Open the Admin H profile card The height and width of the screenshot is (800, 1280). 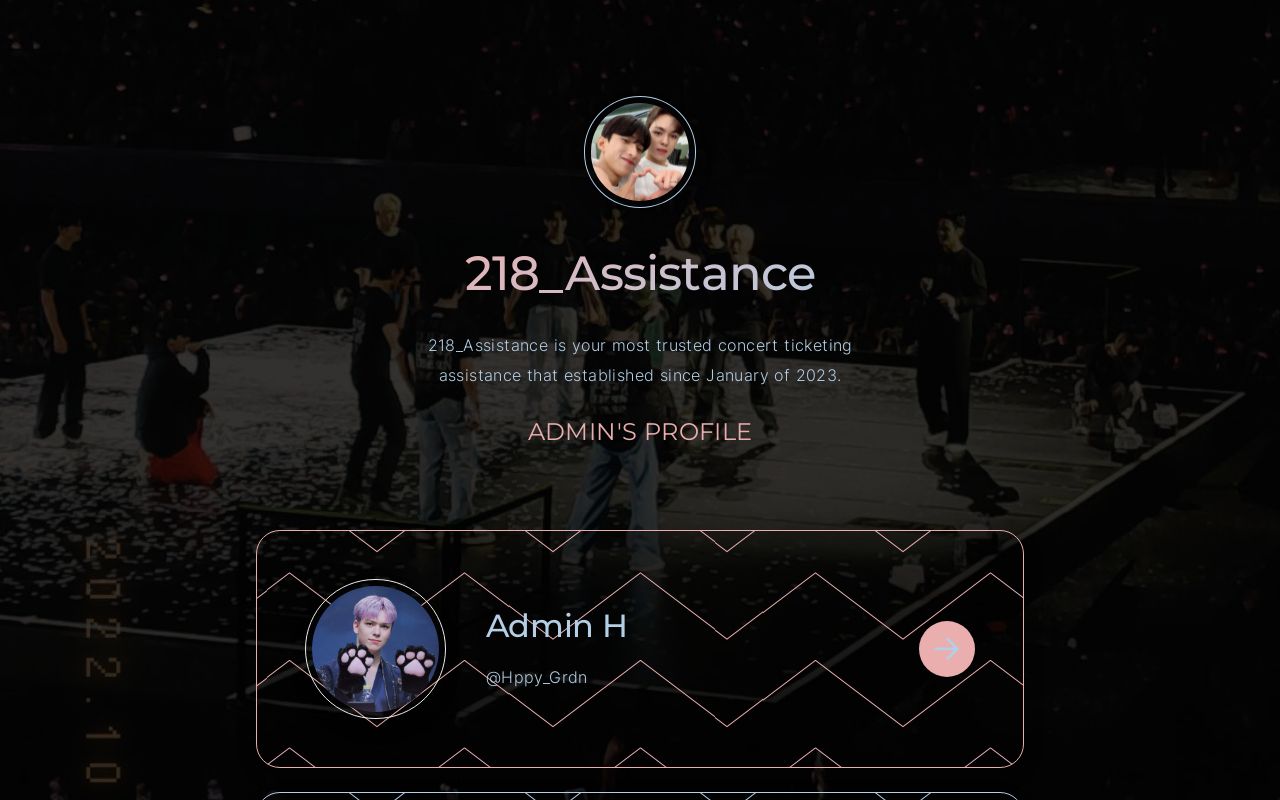pyautogui.click(x=640, y=649)
